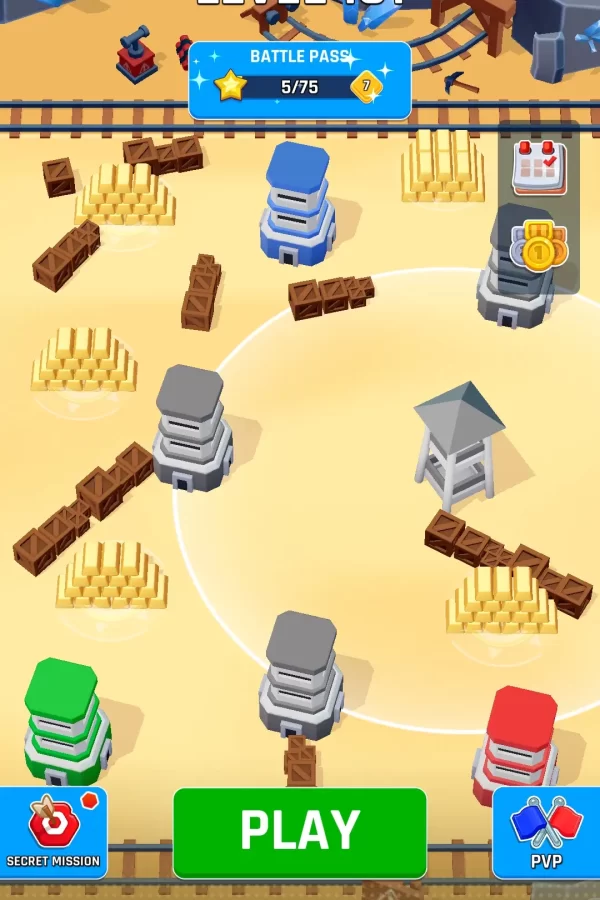Open the Secret Mission
600x900 pixels.
click(53, 832)
